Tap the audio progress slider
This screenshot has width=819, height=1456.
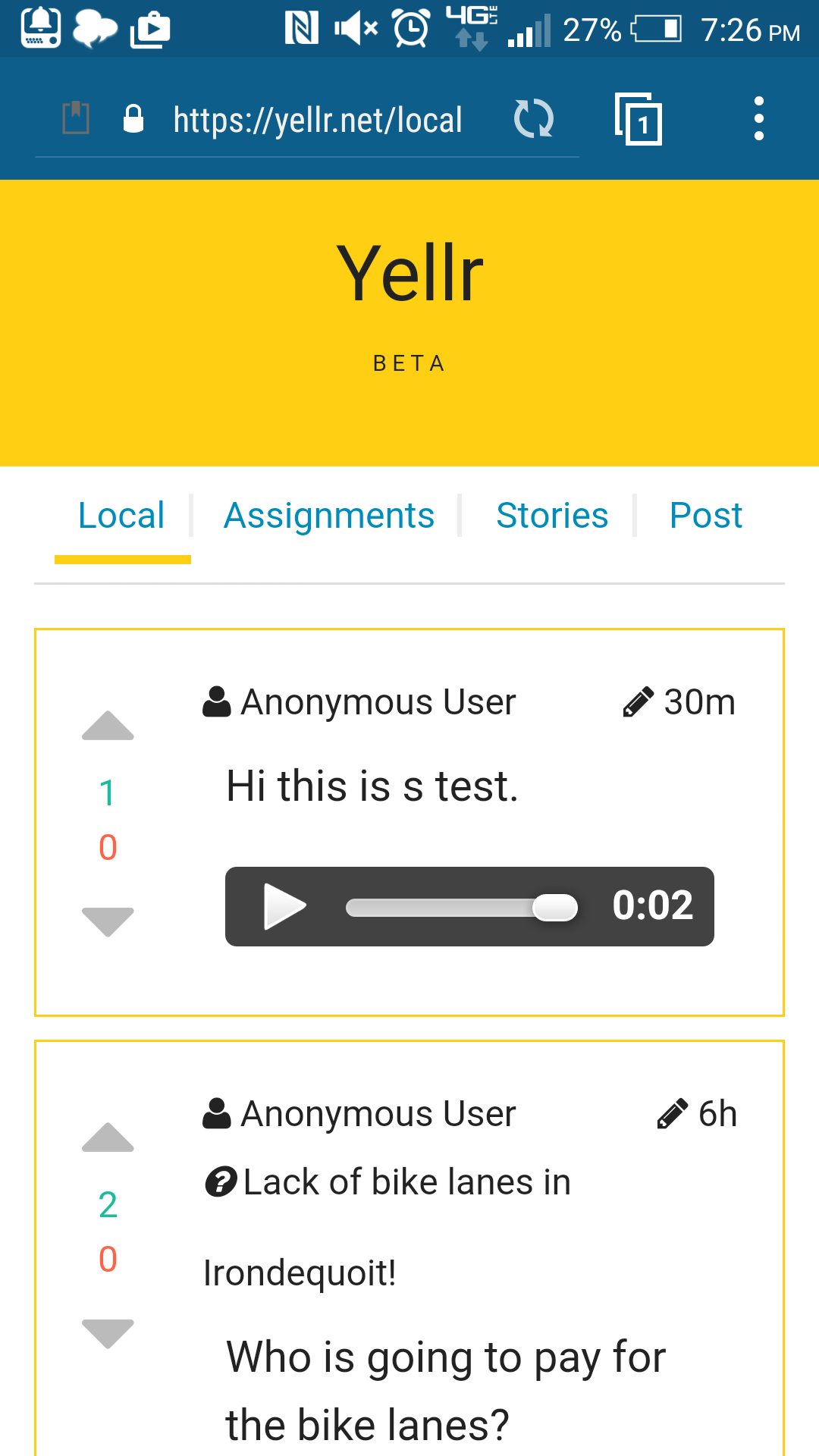point(461,907)
